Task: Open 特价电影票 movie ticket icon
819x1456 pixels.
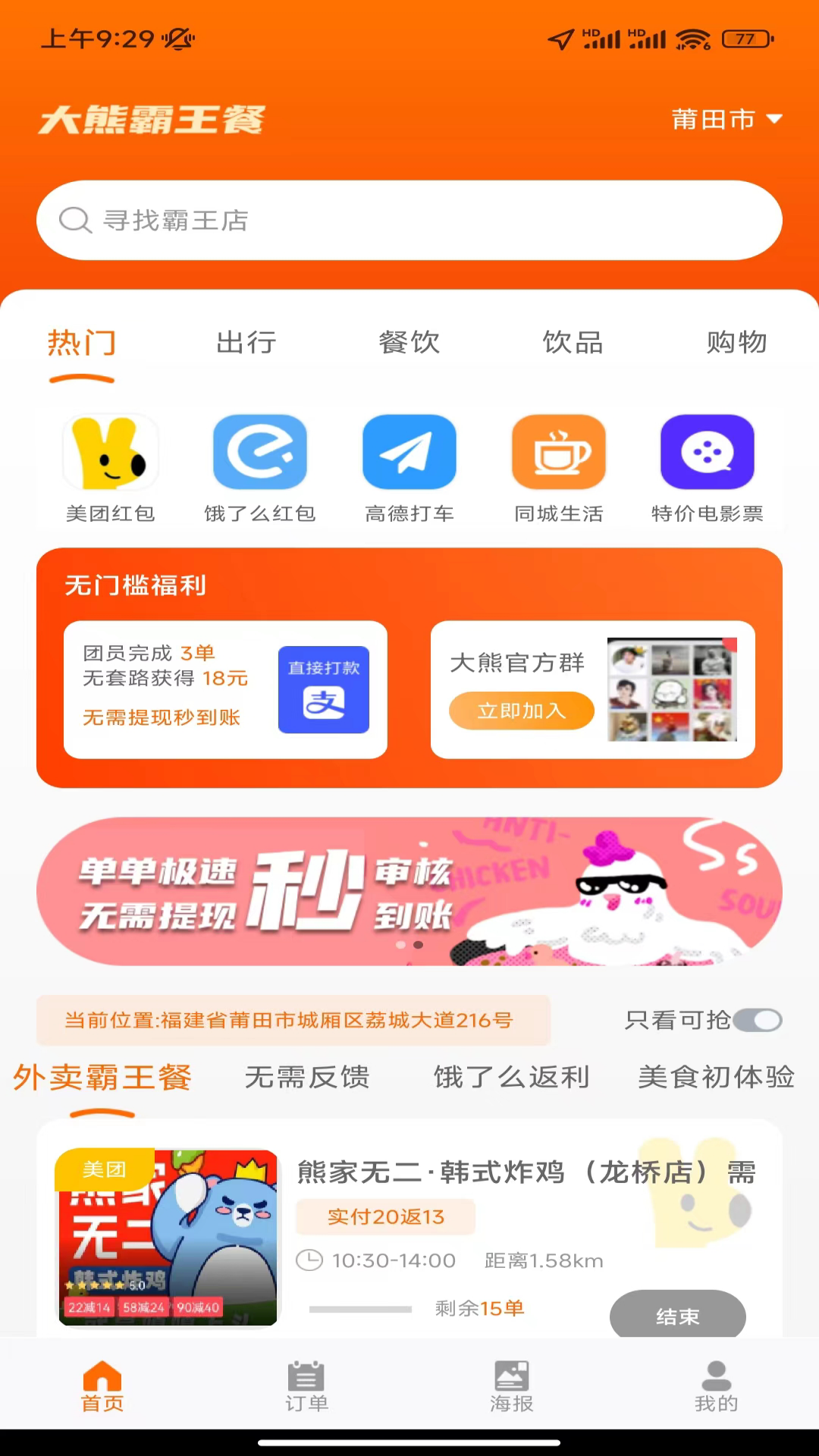Action: coord(708,452)
